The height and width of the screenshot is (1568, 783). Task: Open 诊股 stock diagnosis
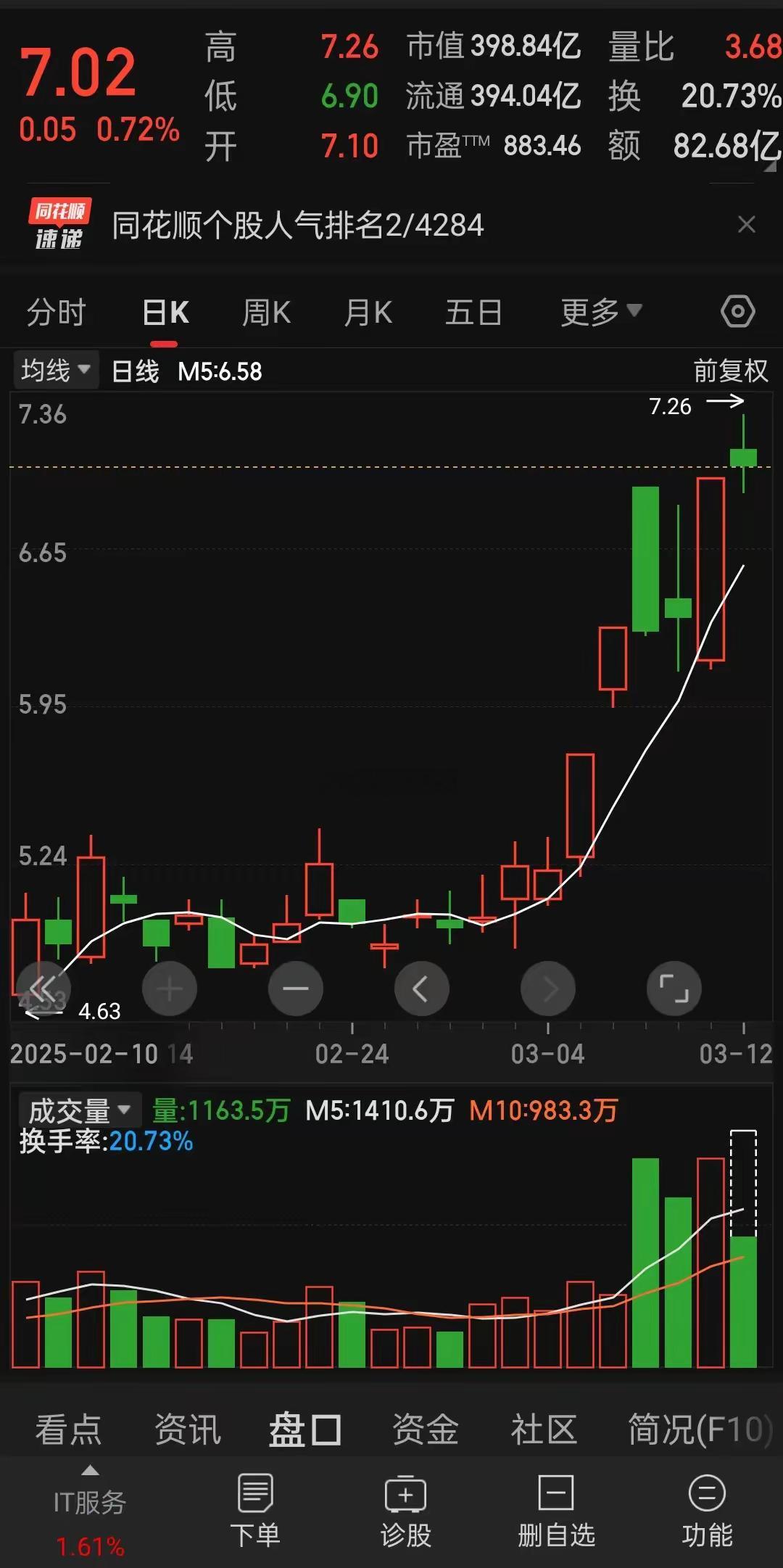coord(405,1510)
